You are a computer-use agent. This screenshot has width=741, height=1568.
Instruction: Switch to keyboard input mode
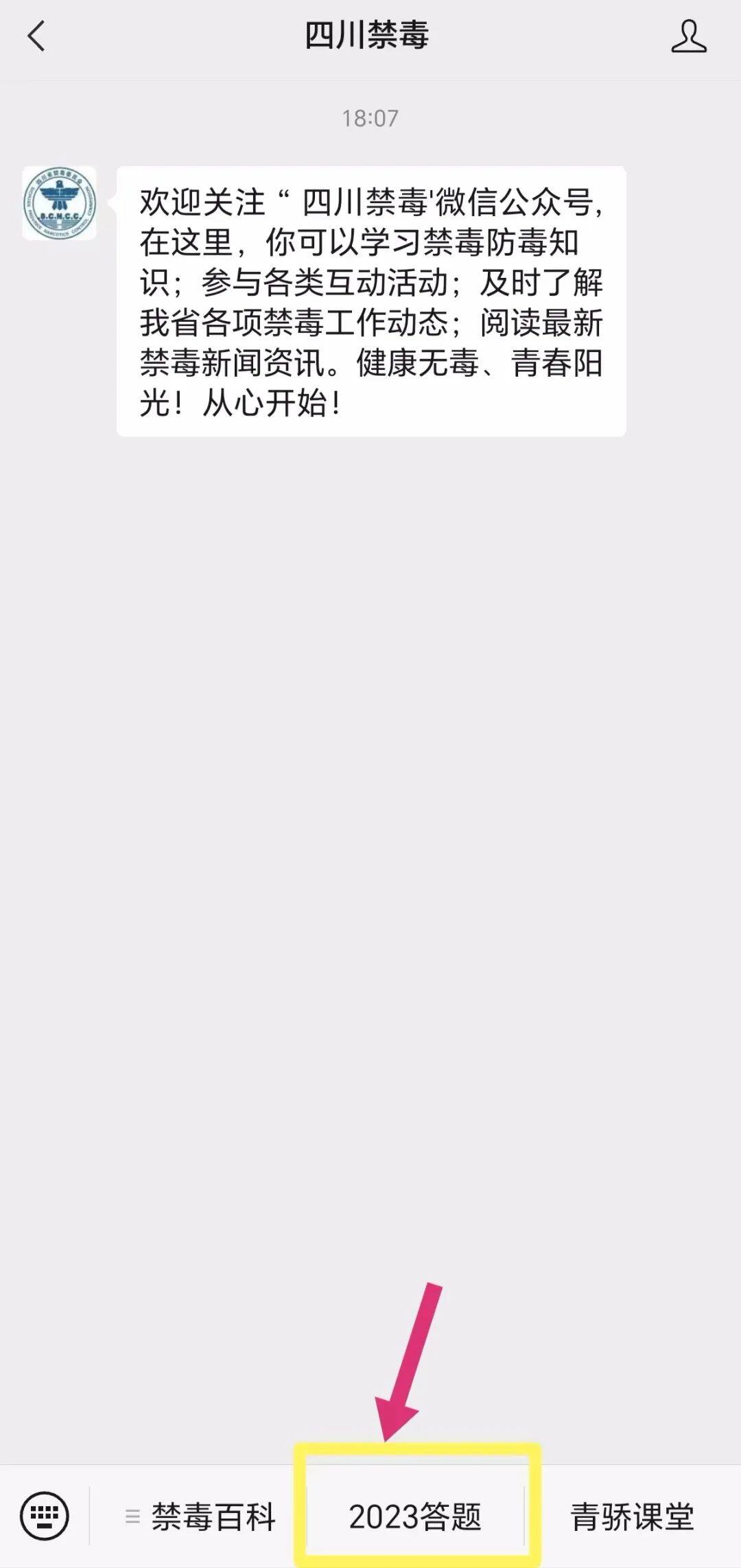click(x=45, y=1515)
